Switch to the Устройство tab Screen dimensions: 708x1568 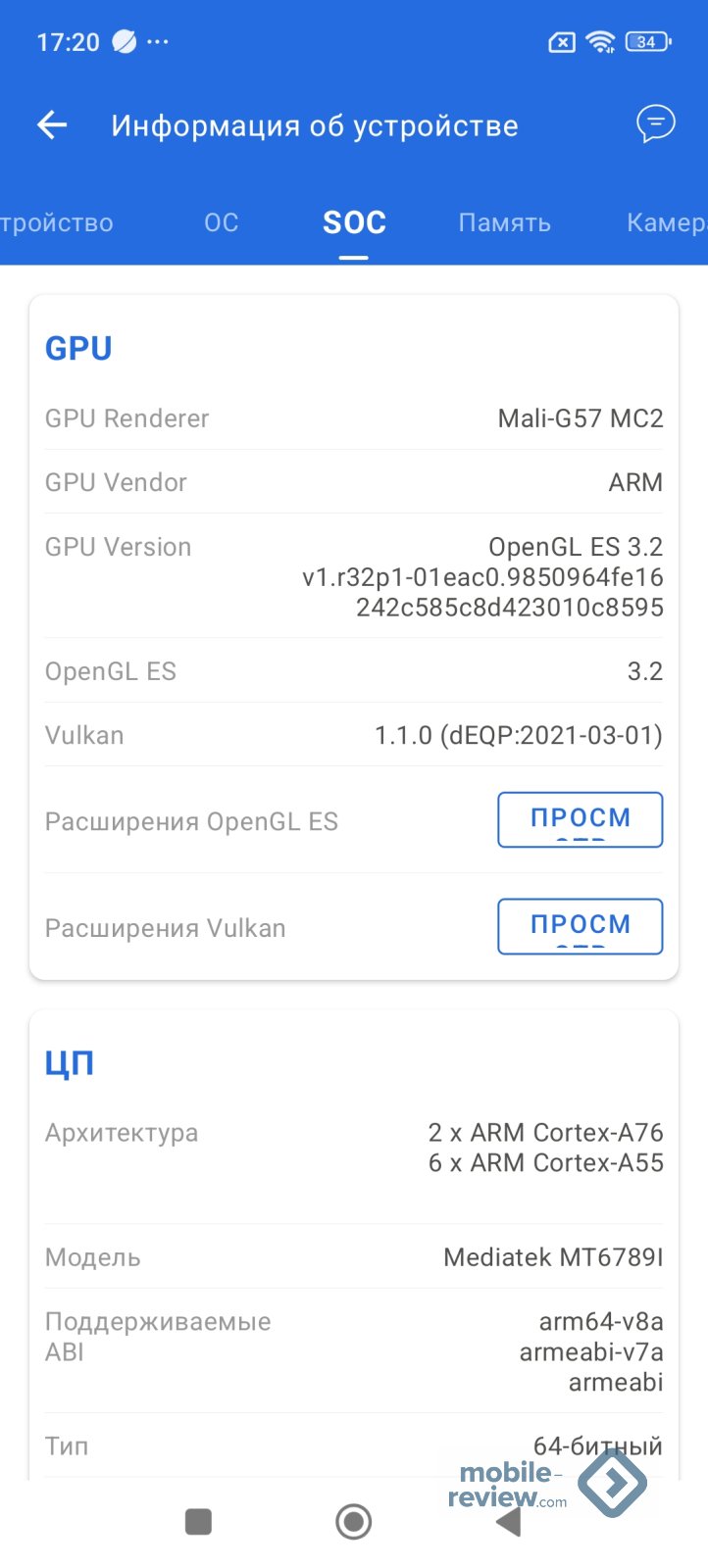(56, 222)
